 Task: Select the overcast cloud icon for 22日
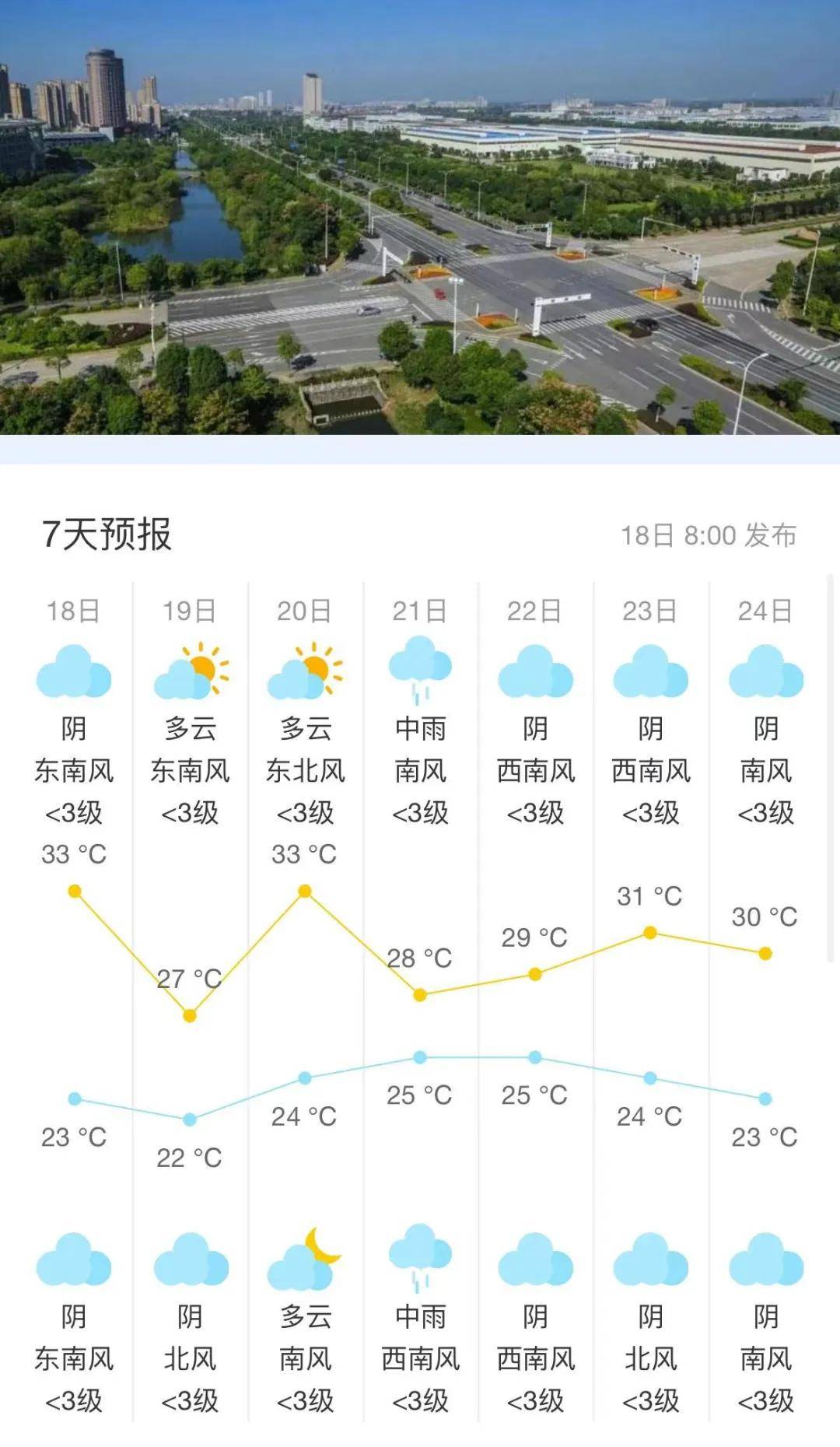coord(535,673)
